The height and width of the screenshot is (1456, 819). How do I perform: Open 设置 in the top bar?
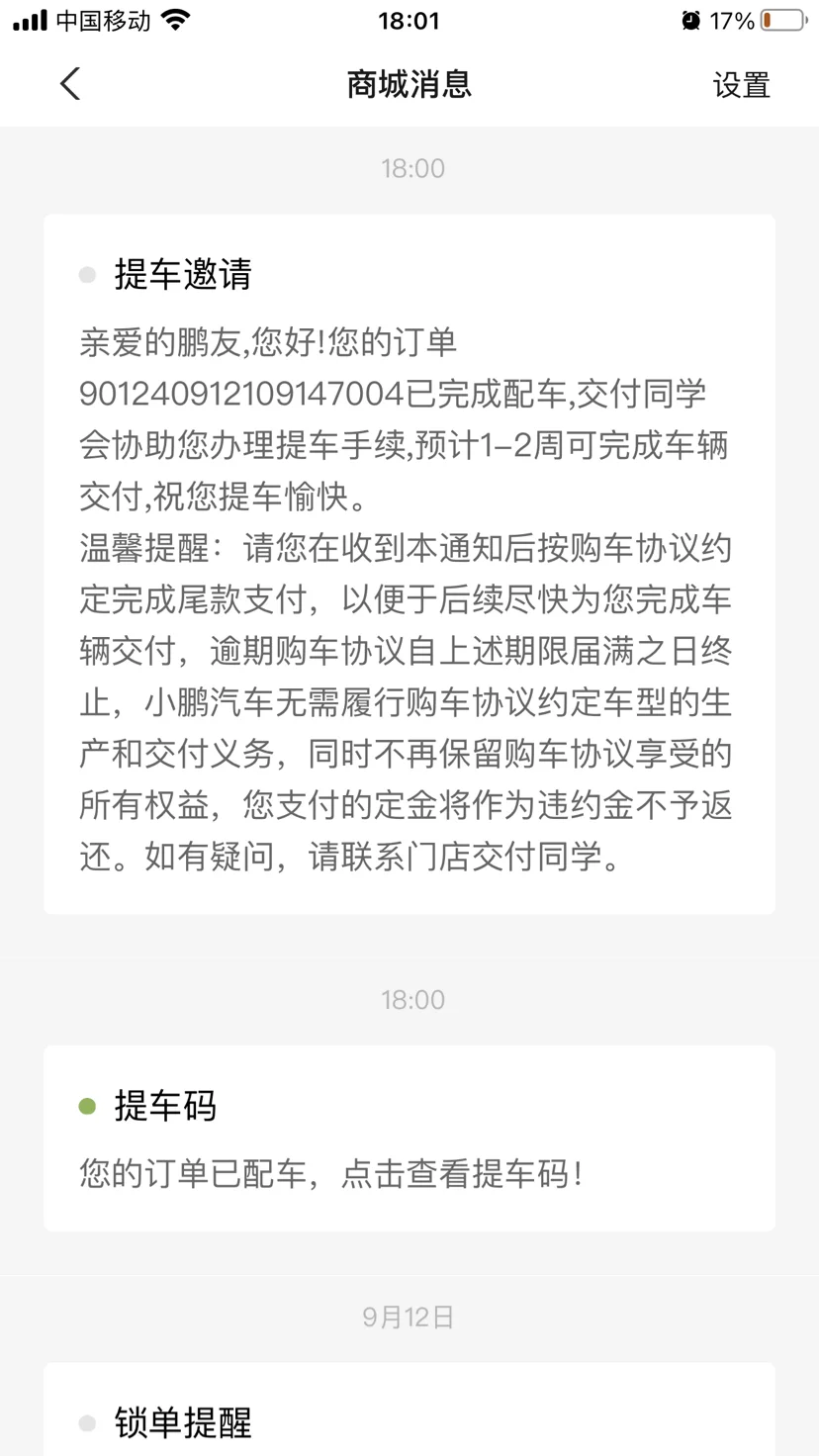tap(741, 85)
